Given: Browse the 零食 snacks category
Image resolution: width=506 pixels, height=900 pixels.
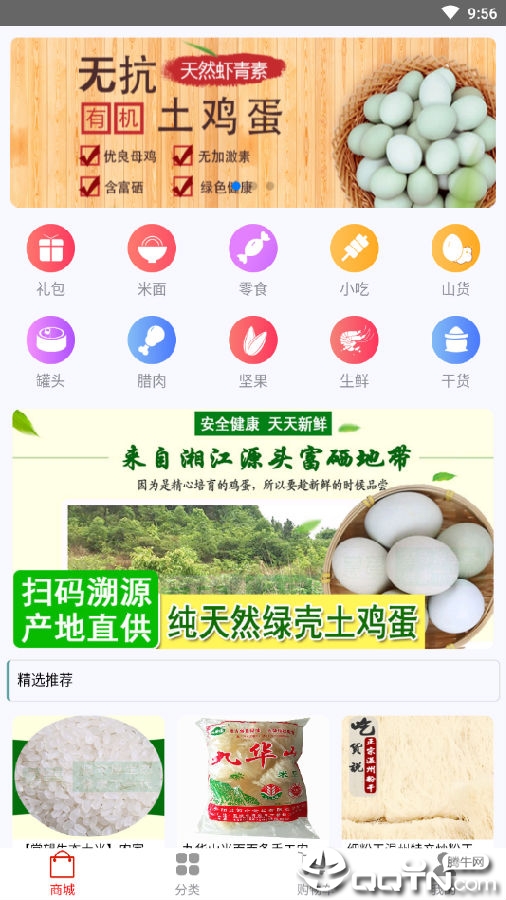Looking at the screenshot, I should click(x=253, y=261).
